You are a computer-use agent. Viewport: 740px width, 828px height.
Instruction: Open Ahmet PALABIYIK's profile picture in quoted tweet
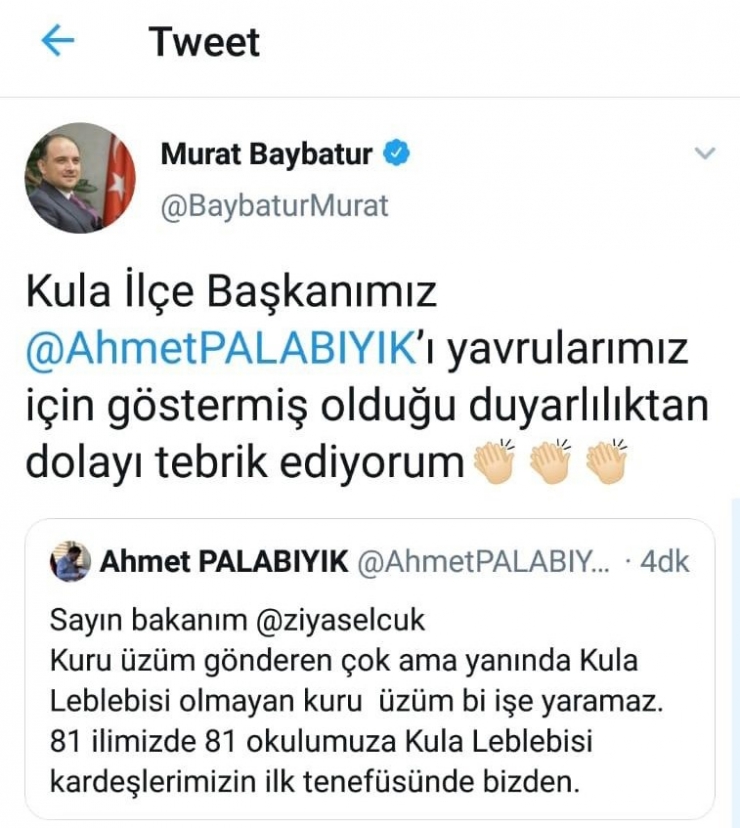coord(71,561)
